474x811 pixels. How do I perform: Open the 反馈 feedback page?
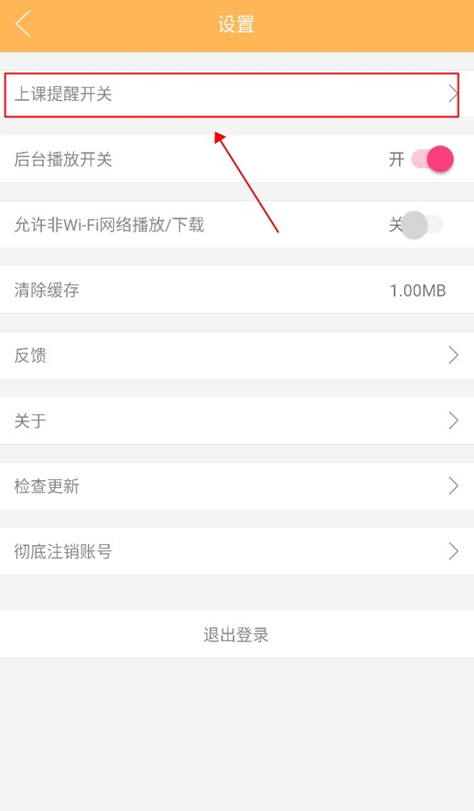(x=237, y=355)
